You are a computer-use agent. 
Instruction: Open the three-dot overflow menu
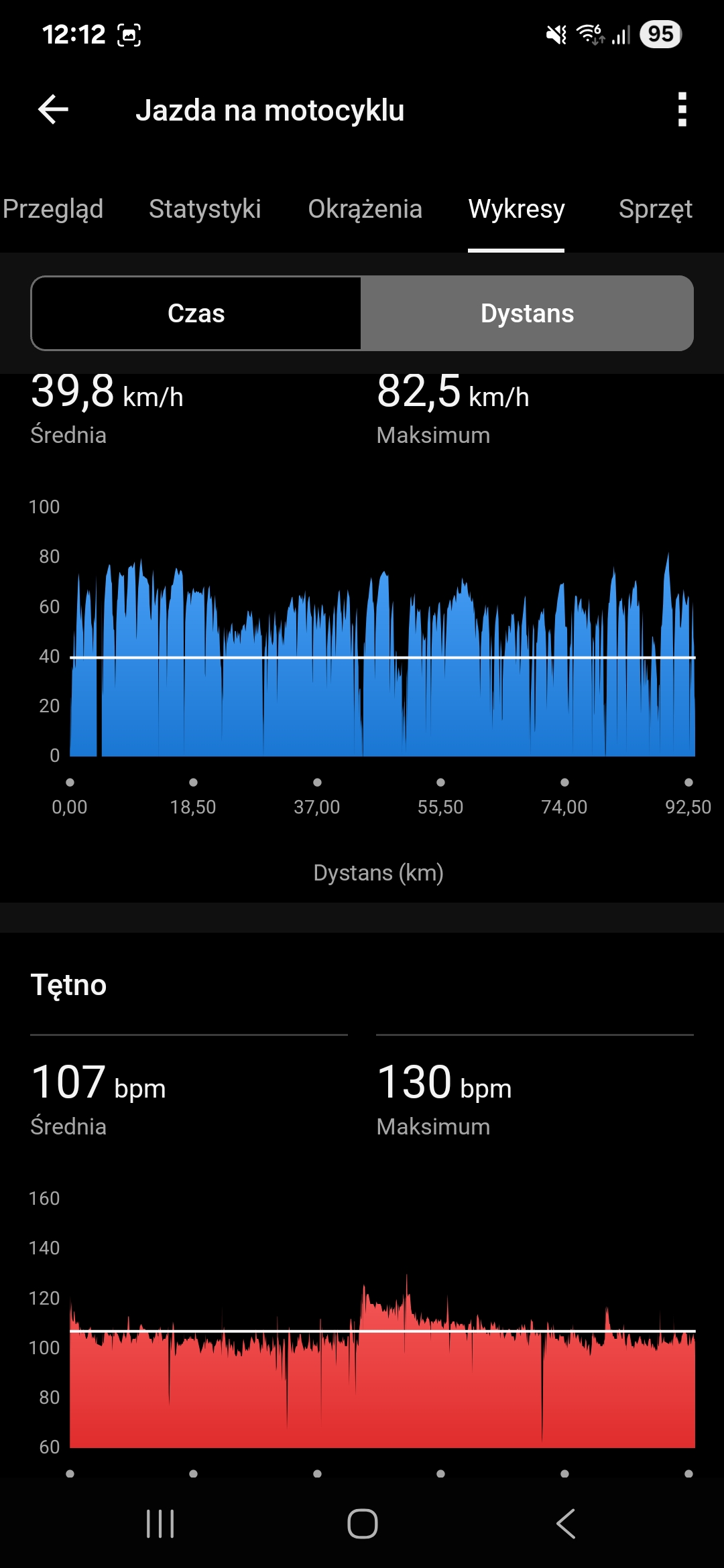click(682, 110)
